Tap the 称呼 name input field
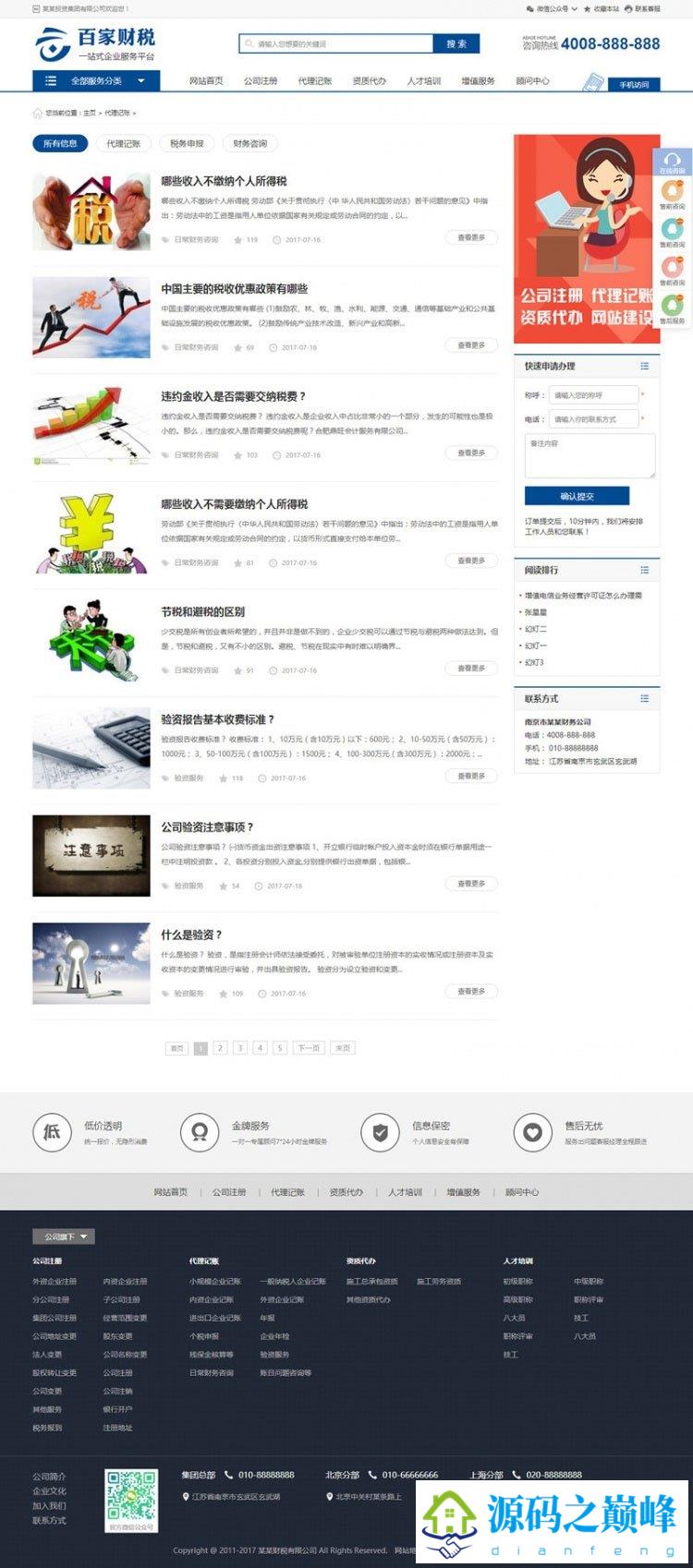Screen dimensions: 693x1568 pos(595,395)
